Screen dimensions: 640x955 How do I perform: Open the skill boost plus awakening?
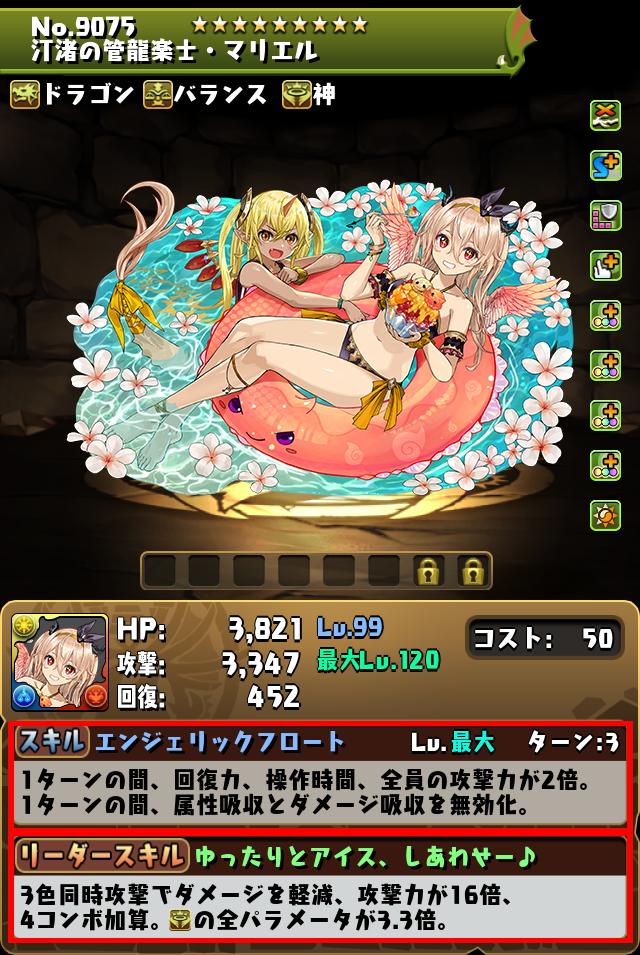(605, 165)
